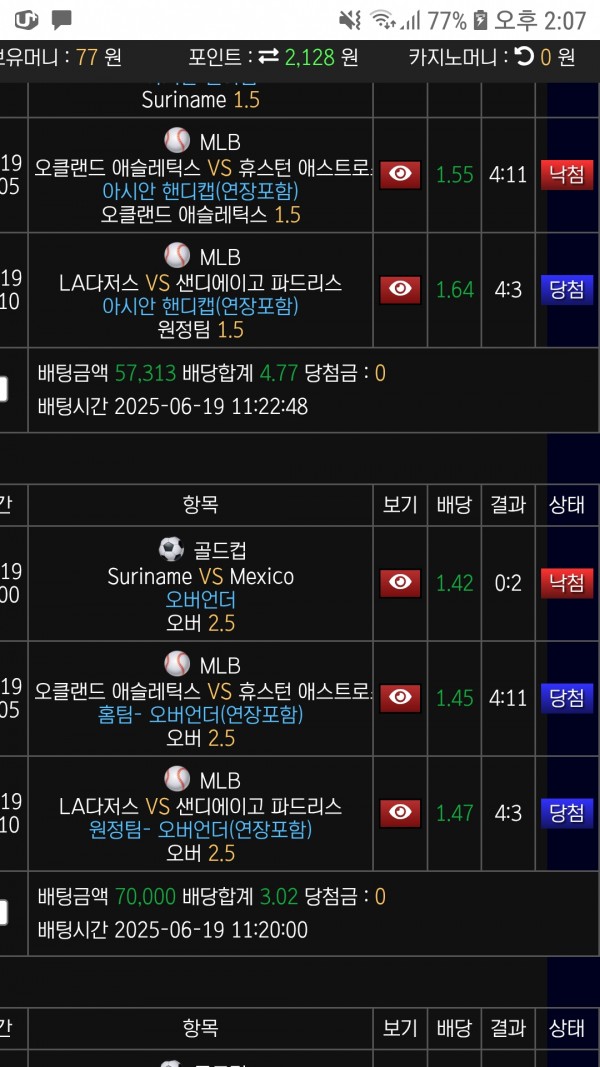Tap the eye button beside odds 1.55

coord(400,175)
